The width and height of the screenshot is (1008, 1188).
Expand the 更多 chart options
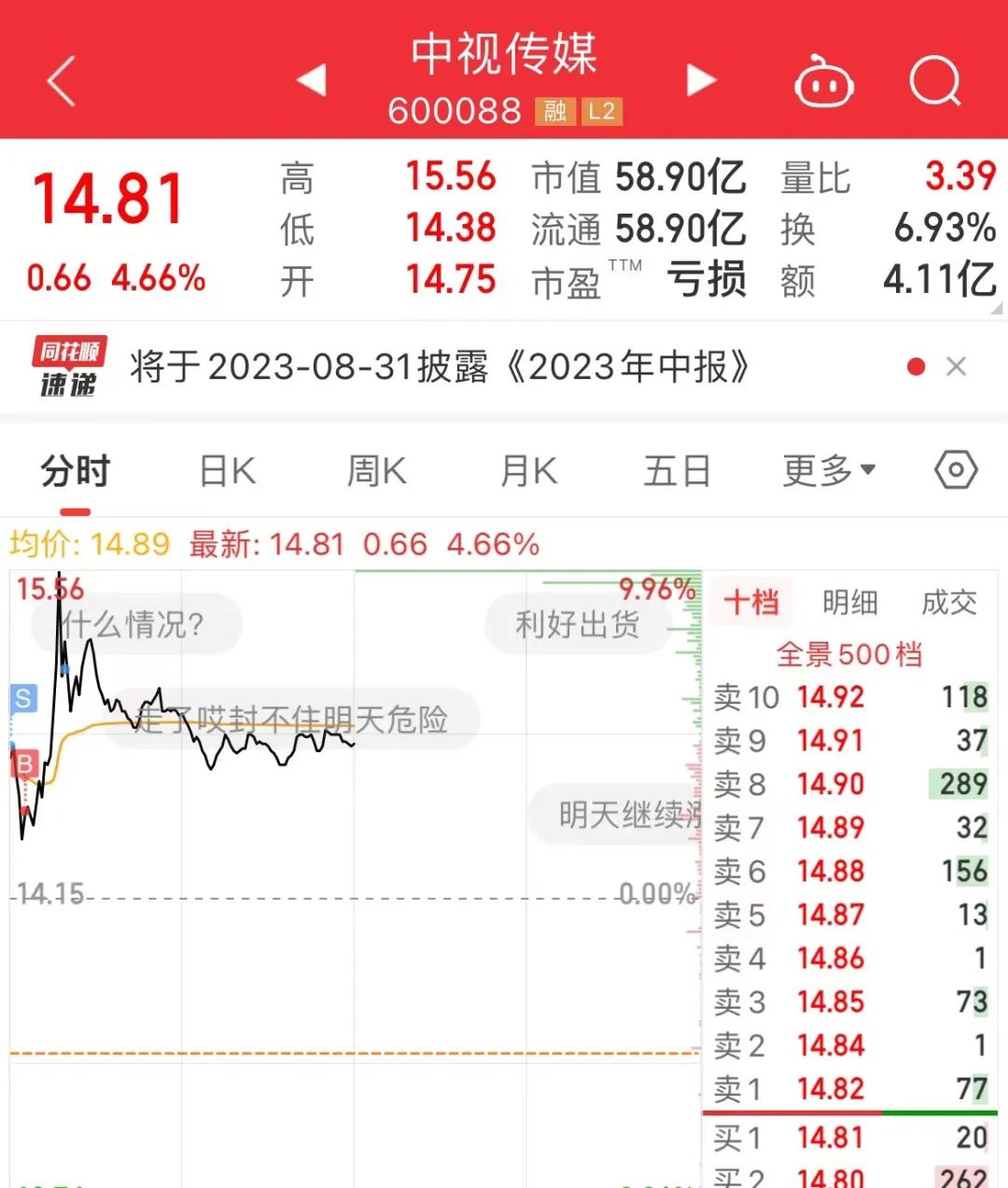(x=828, y=471)
